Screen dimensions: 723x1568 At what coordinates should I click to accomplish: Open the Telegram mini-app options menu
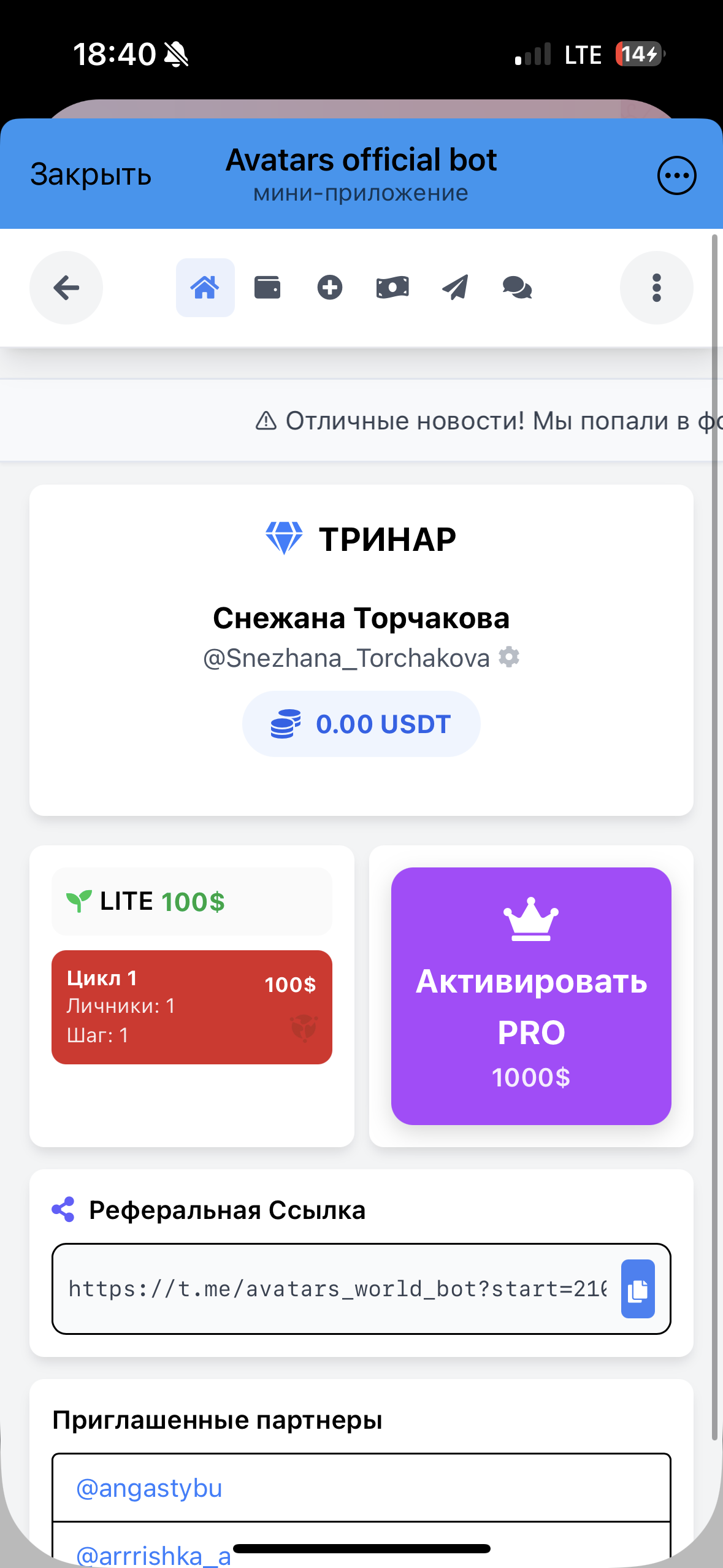coord(676,175)
